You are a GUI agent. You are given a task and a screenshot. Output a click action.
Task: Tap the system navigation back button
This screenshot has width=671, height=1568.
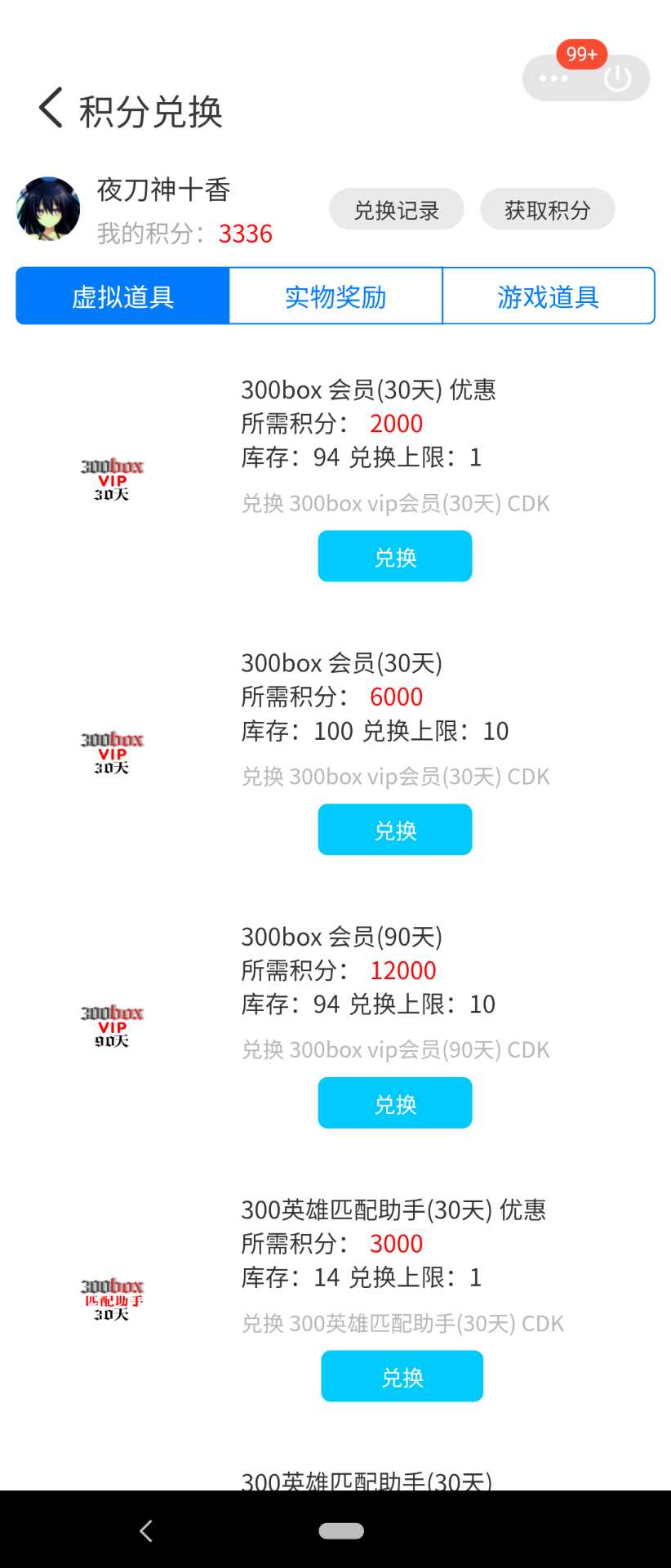click(146, 1531)
